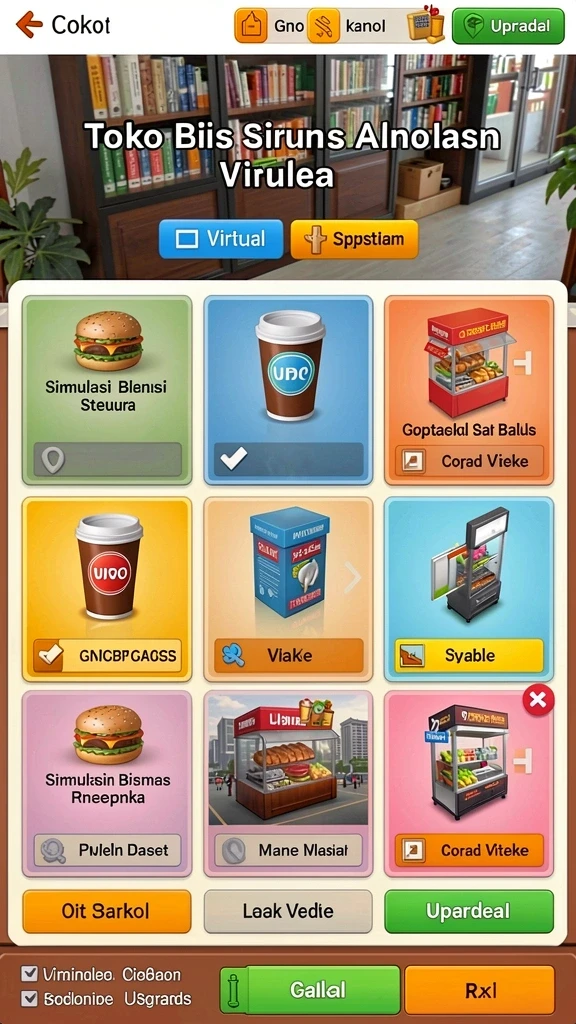Tap the orange Rxl button
The image size is (576, 1024).
tap(480, 990)
